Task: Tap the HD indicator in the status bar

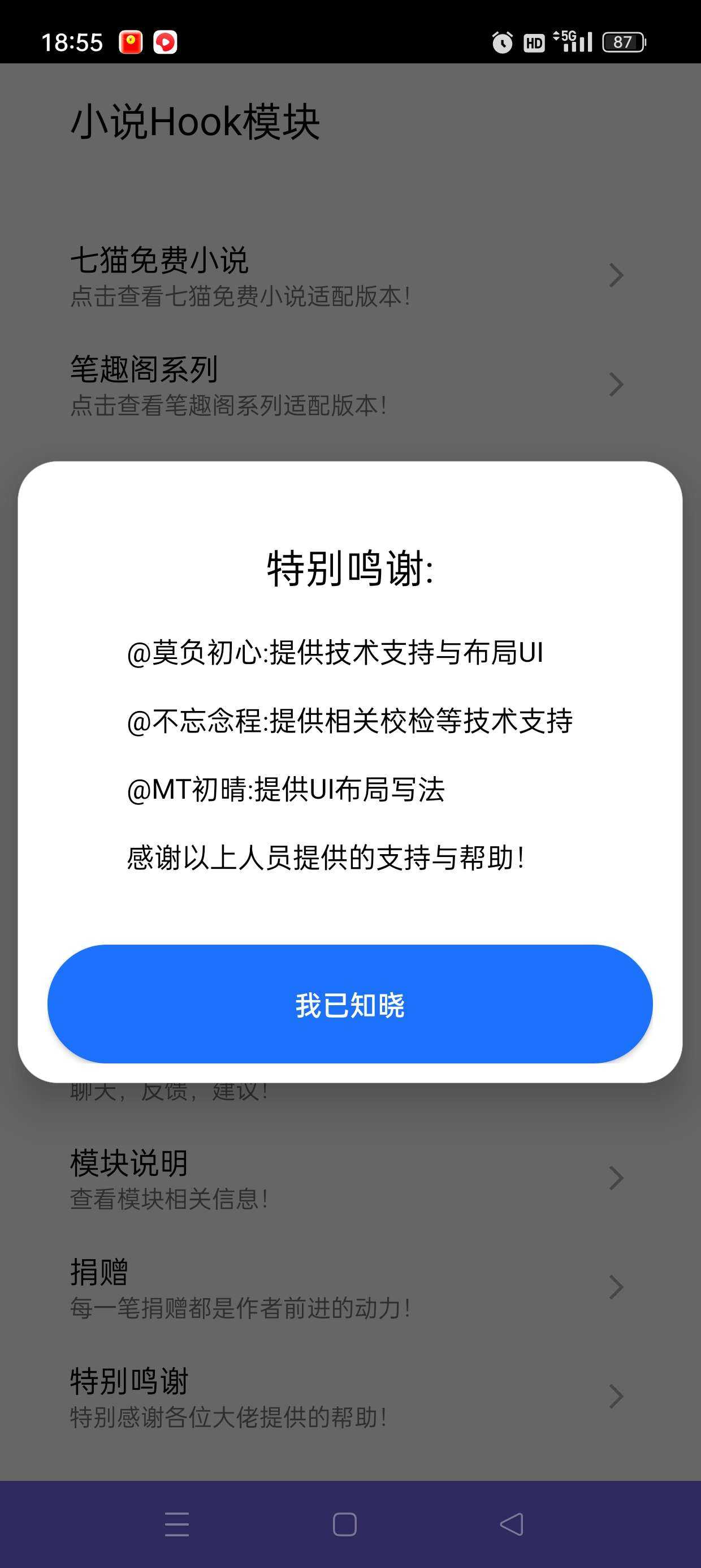Action: [534, 41]
